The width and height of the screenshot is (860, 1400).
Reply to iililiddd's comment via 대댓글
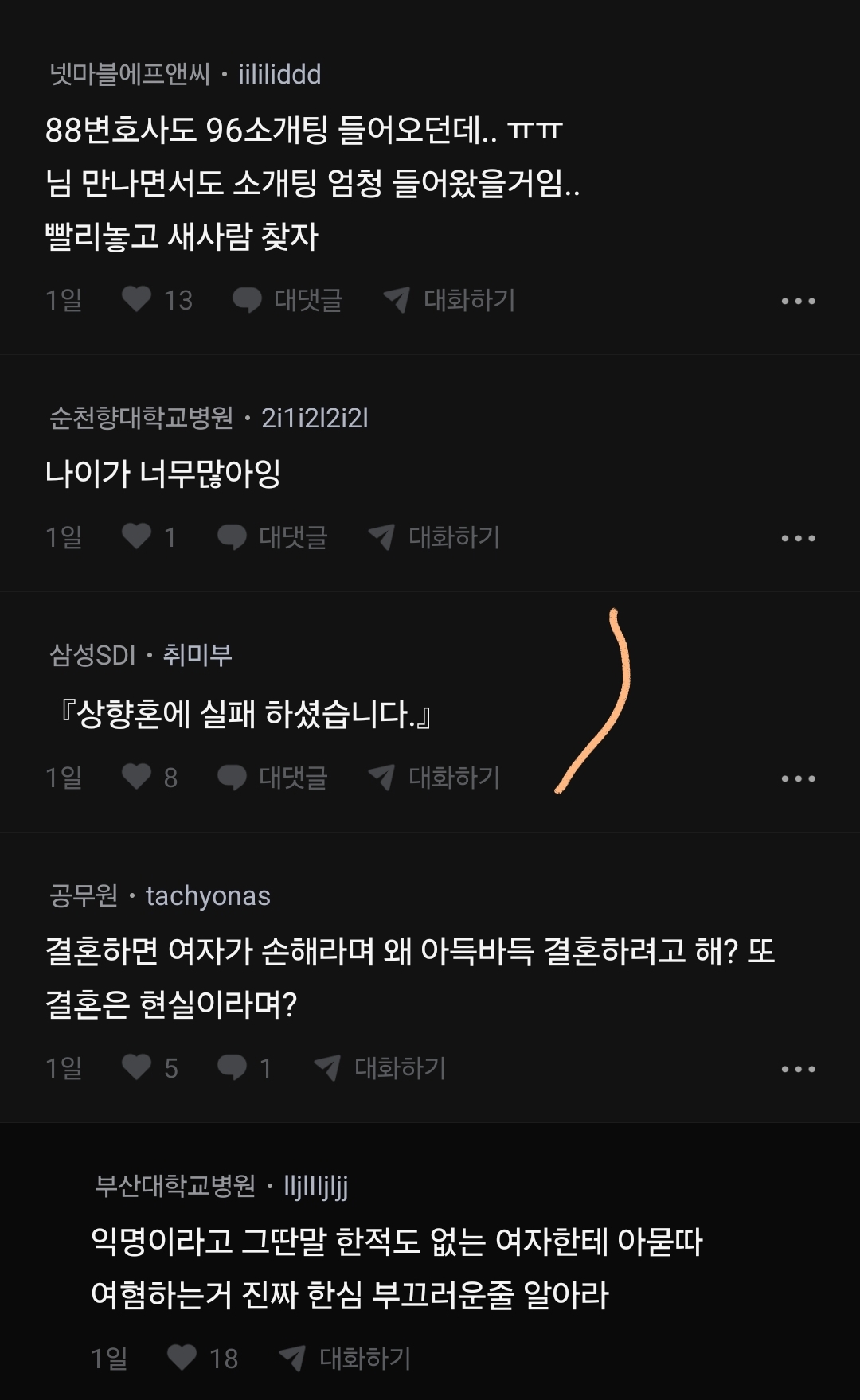(x=287, y=299)
